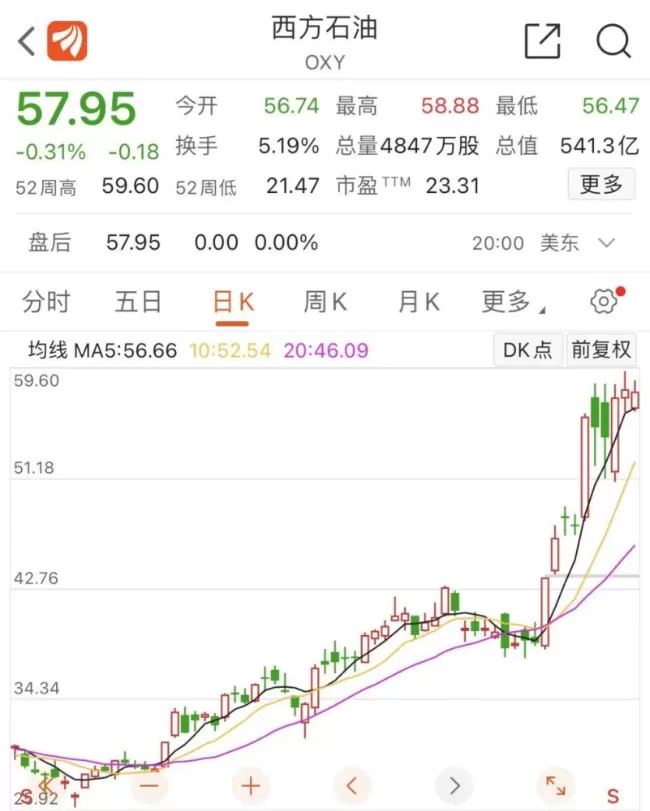This screenshot has width=650, height=811.
Task: Open the orange app logo icon
Action: click(67, 41)
